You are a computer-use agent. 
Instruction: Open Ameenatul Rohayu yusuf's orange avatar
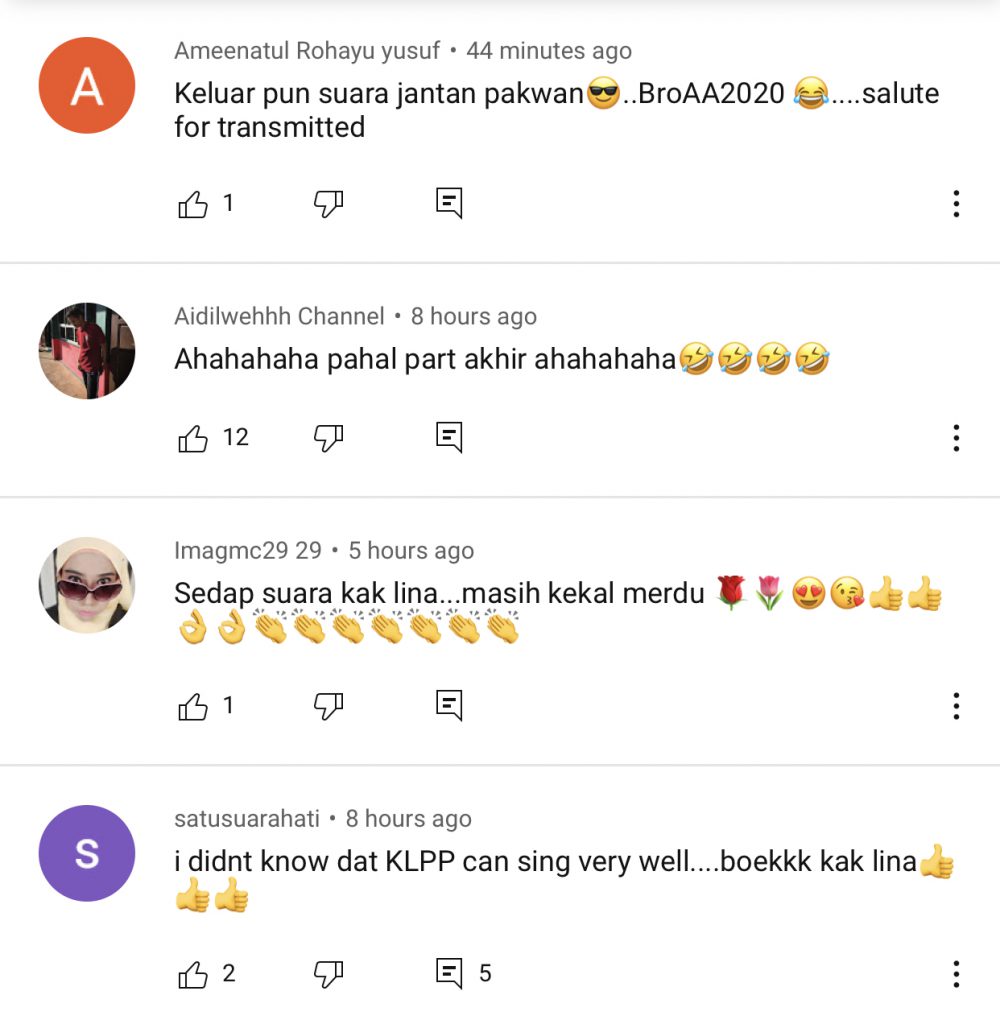click(87, 86)
